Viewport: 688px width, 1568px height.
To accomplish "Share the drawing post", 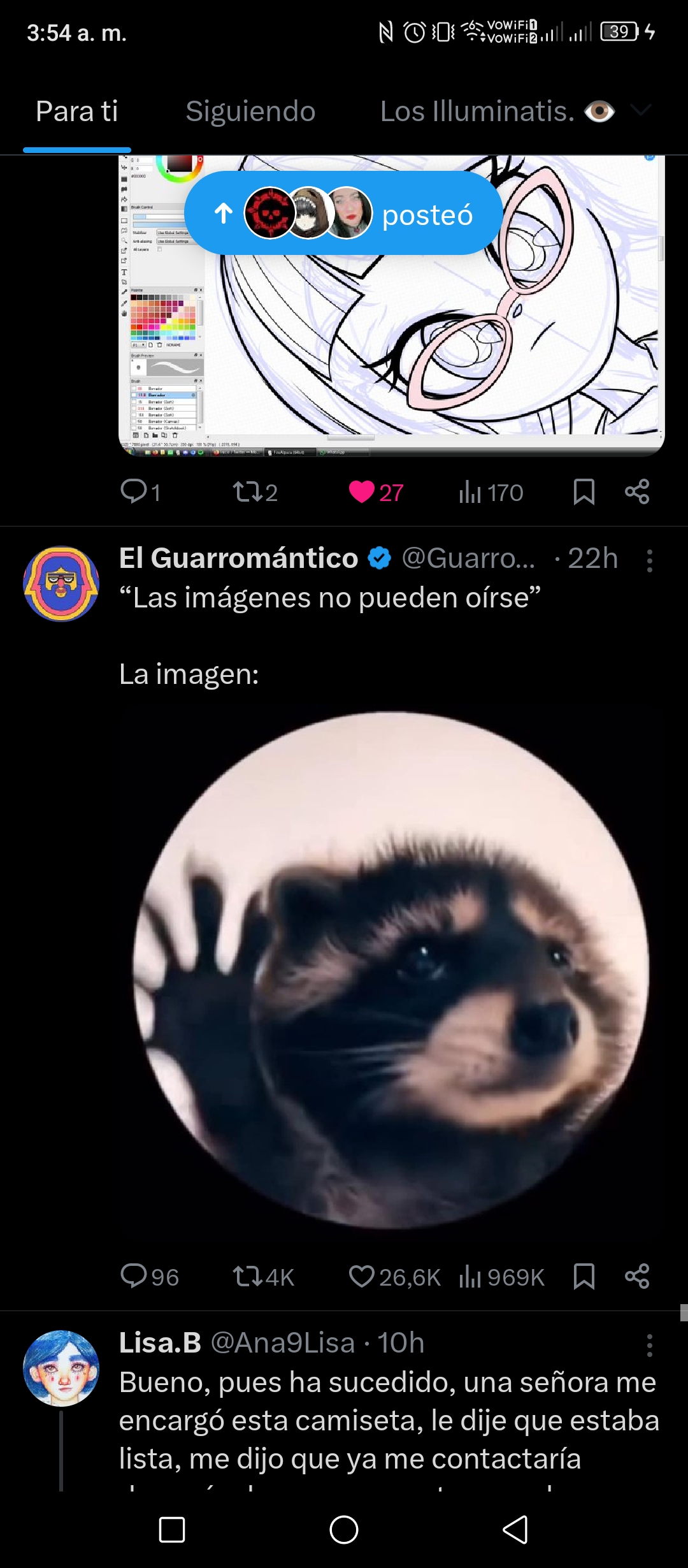I will click(x=637, y=492).
